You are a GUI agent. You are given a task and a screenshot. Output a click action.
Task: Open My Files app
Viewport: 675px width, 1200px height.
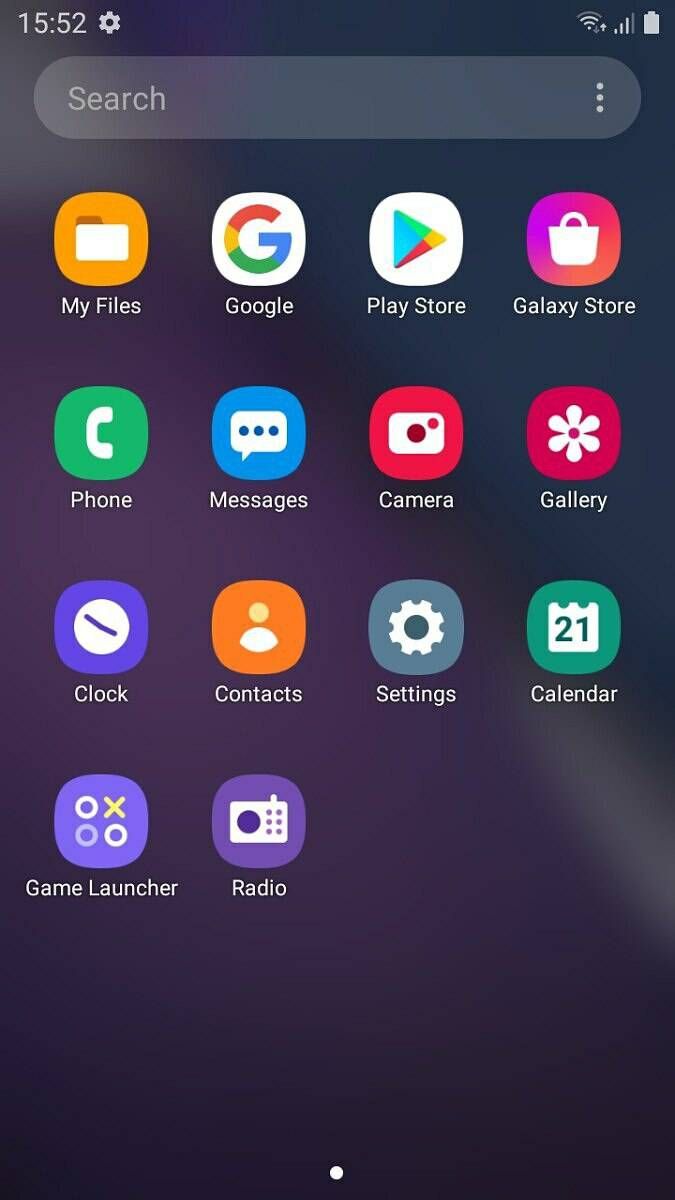101,240
